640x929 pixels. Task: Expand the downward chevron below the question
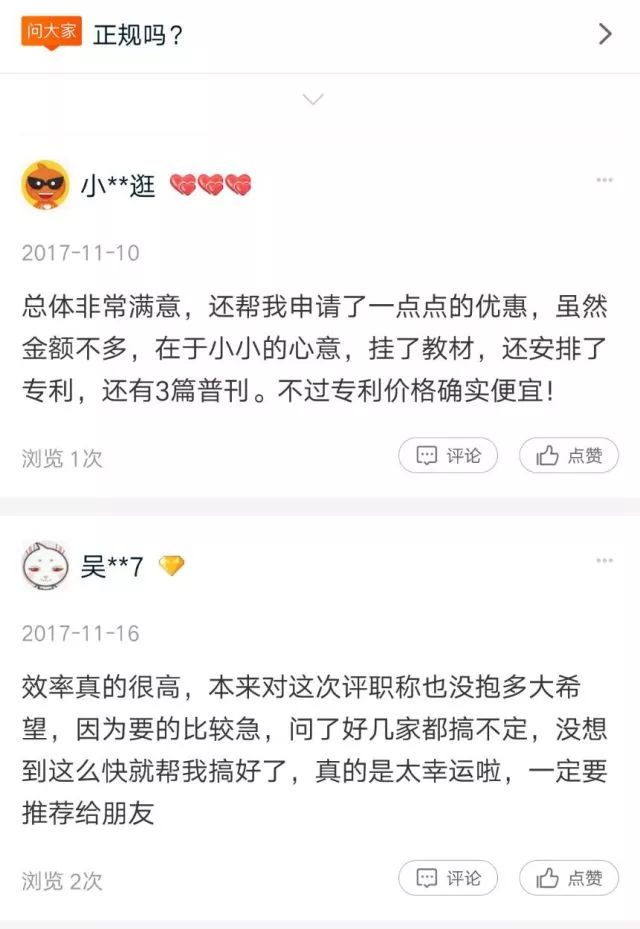[x=313, y=99]
